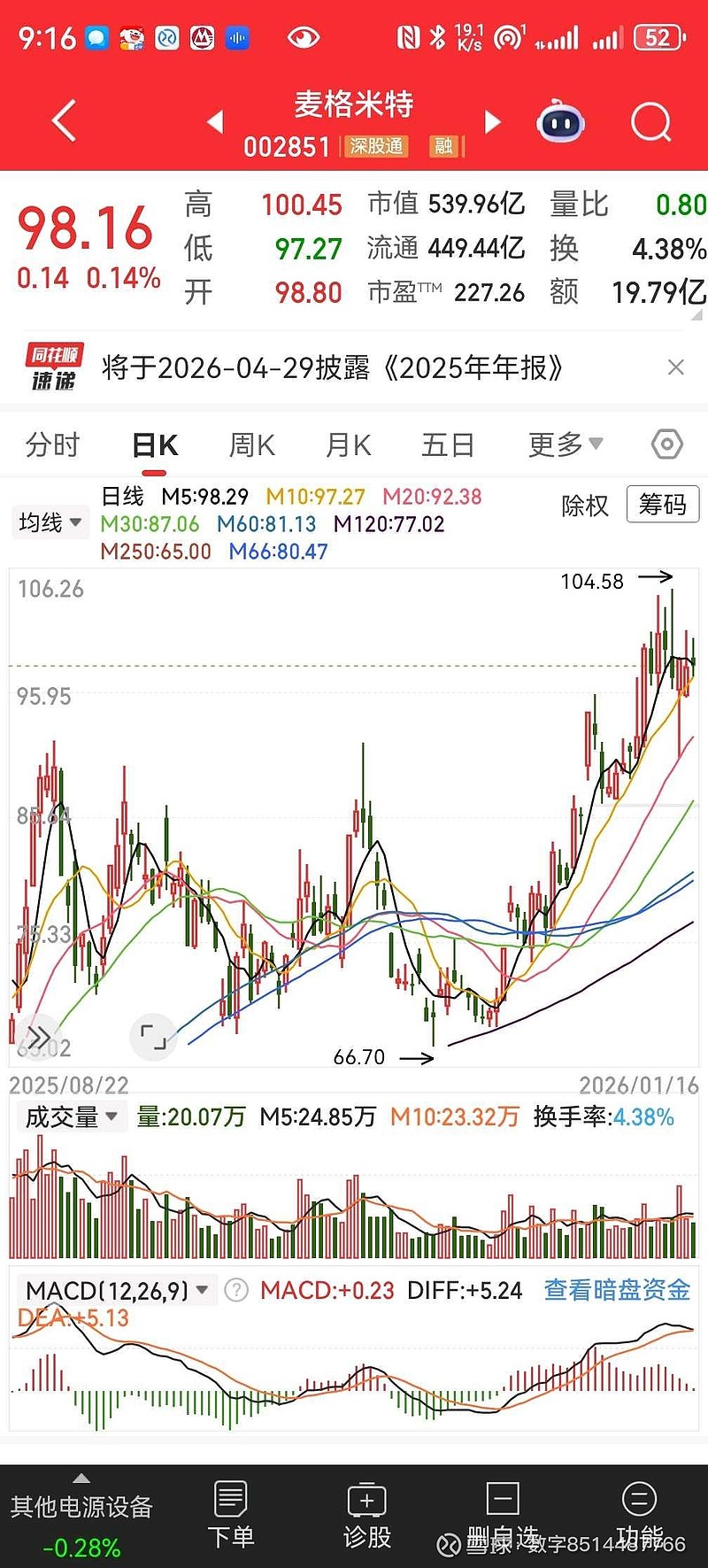Switch to the 分时 intraday tab

pos(52,444)
